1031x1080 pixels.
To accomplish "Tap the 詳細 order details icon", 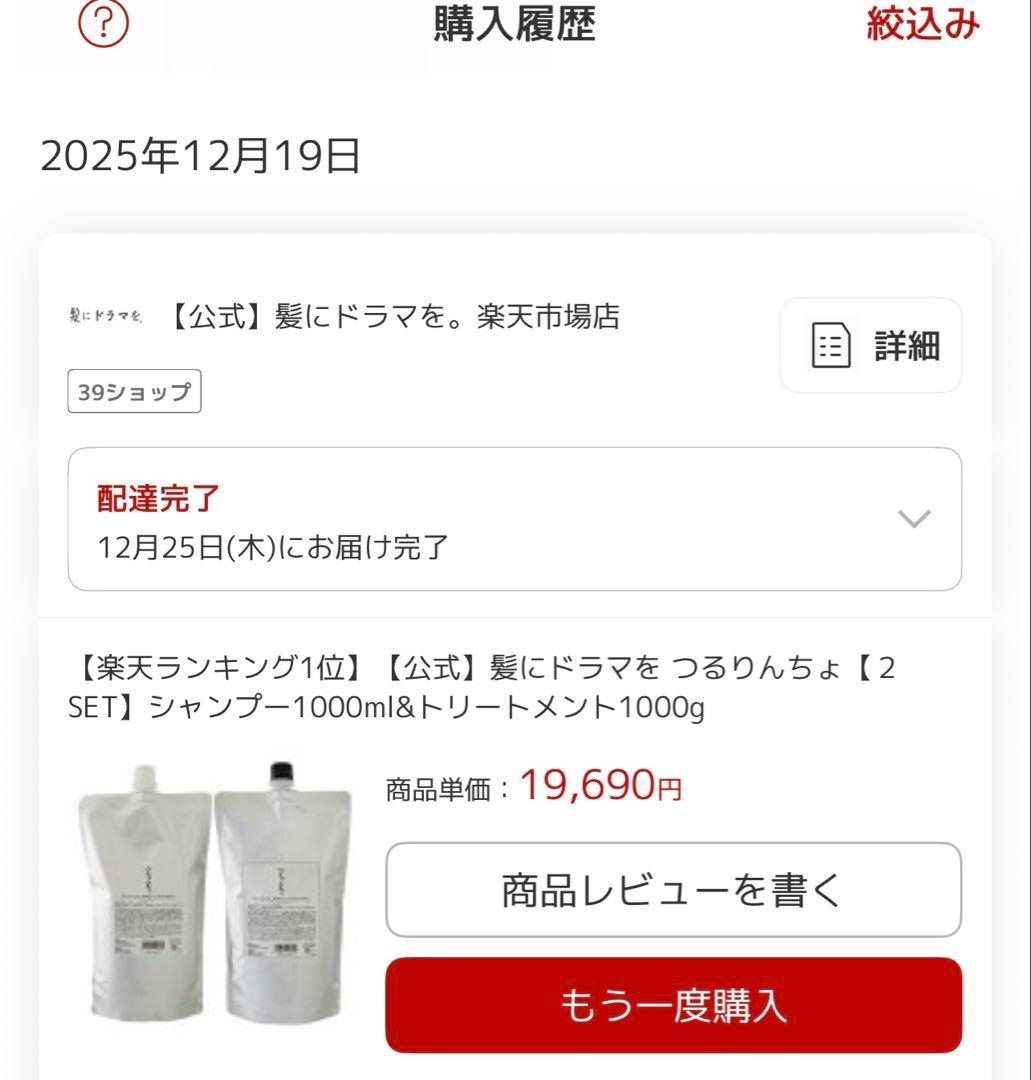I will pyautogui.click(x=869, y=345).
